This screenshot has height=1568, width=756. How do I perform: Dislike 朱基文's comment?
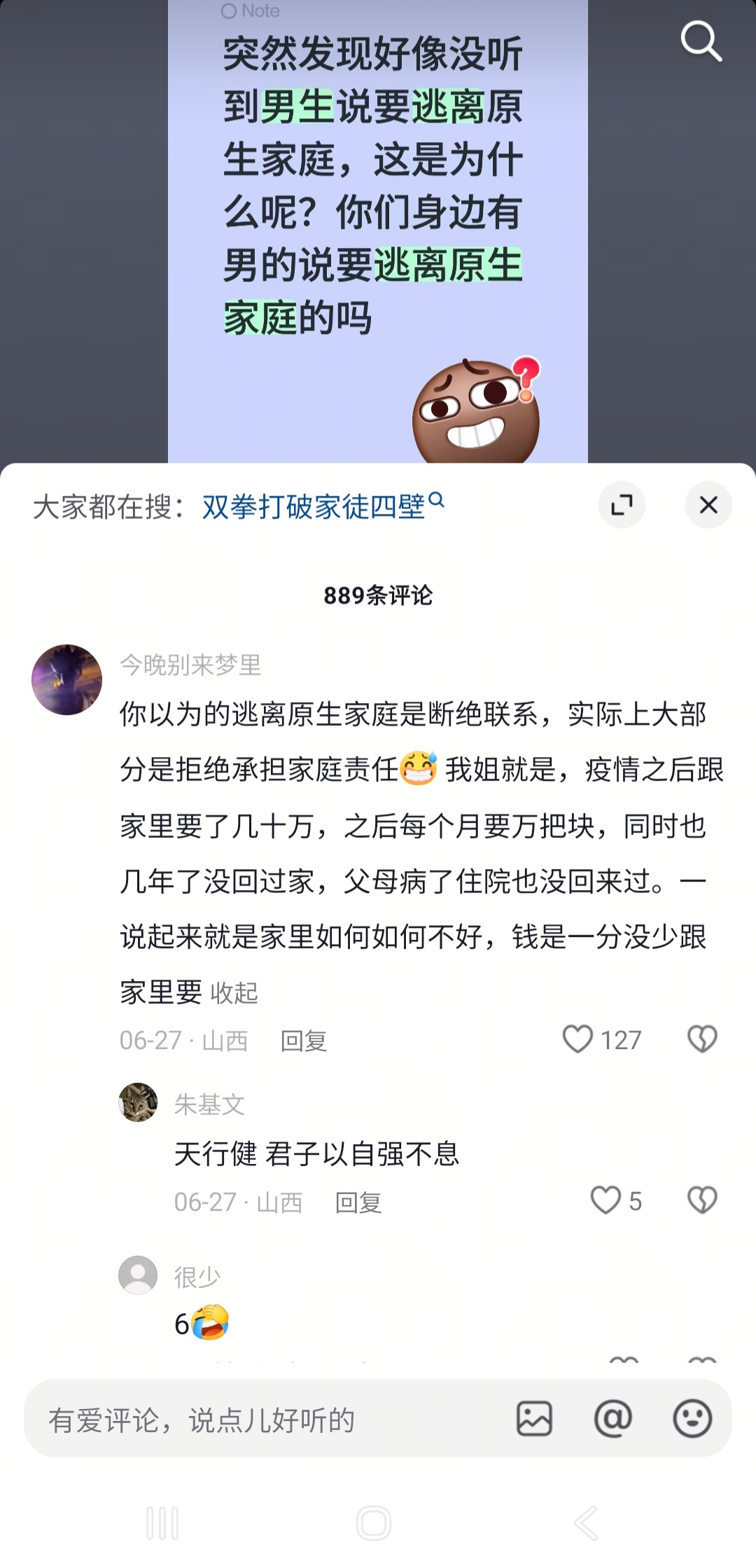click(702, 1200)
